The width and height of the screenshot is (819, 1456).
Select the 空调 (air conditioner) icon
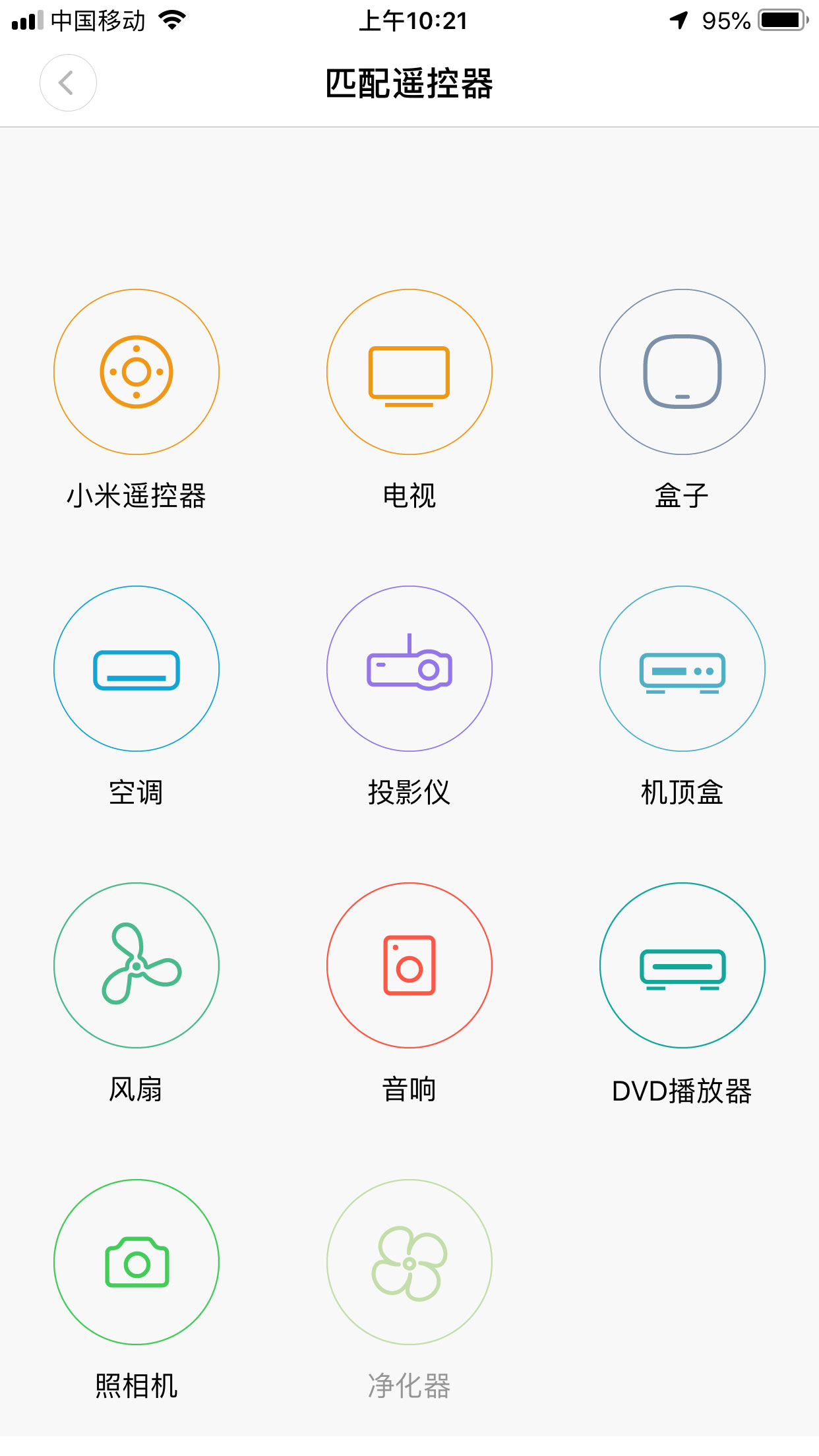tap(136, 669)
